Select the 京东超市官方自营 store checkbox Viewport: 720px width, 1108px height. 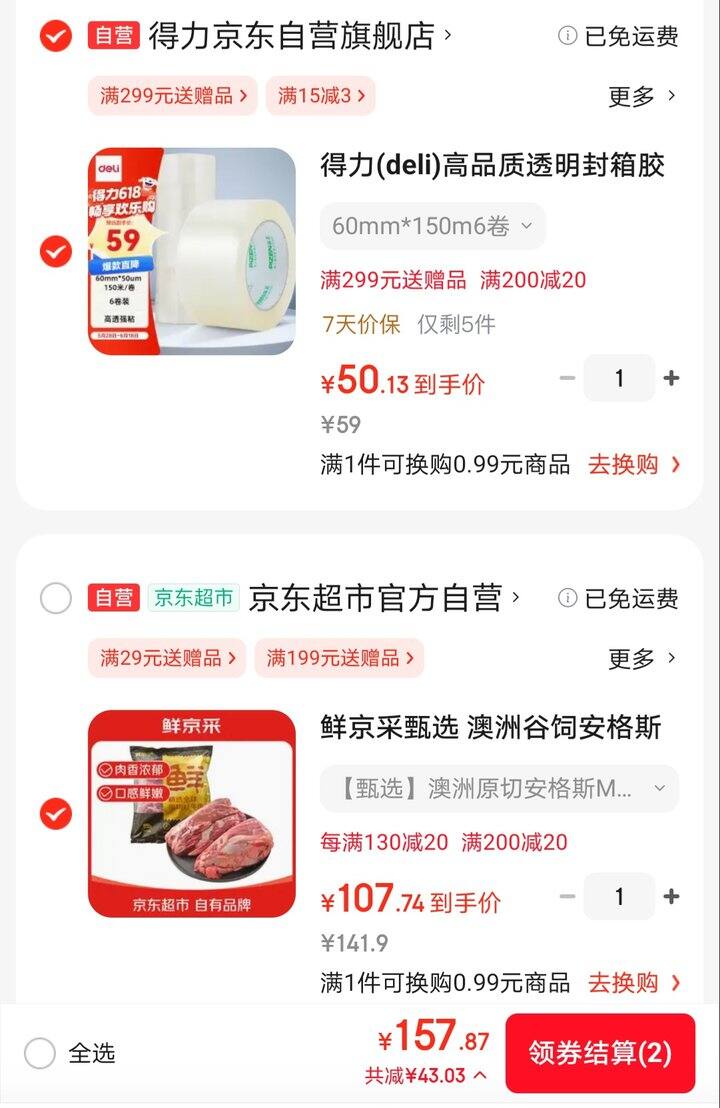(x=56, y=599)
